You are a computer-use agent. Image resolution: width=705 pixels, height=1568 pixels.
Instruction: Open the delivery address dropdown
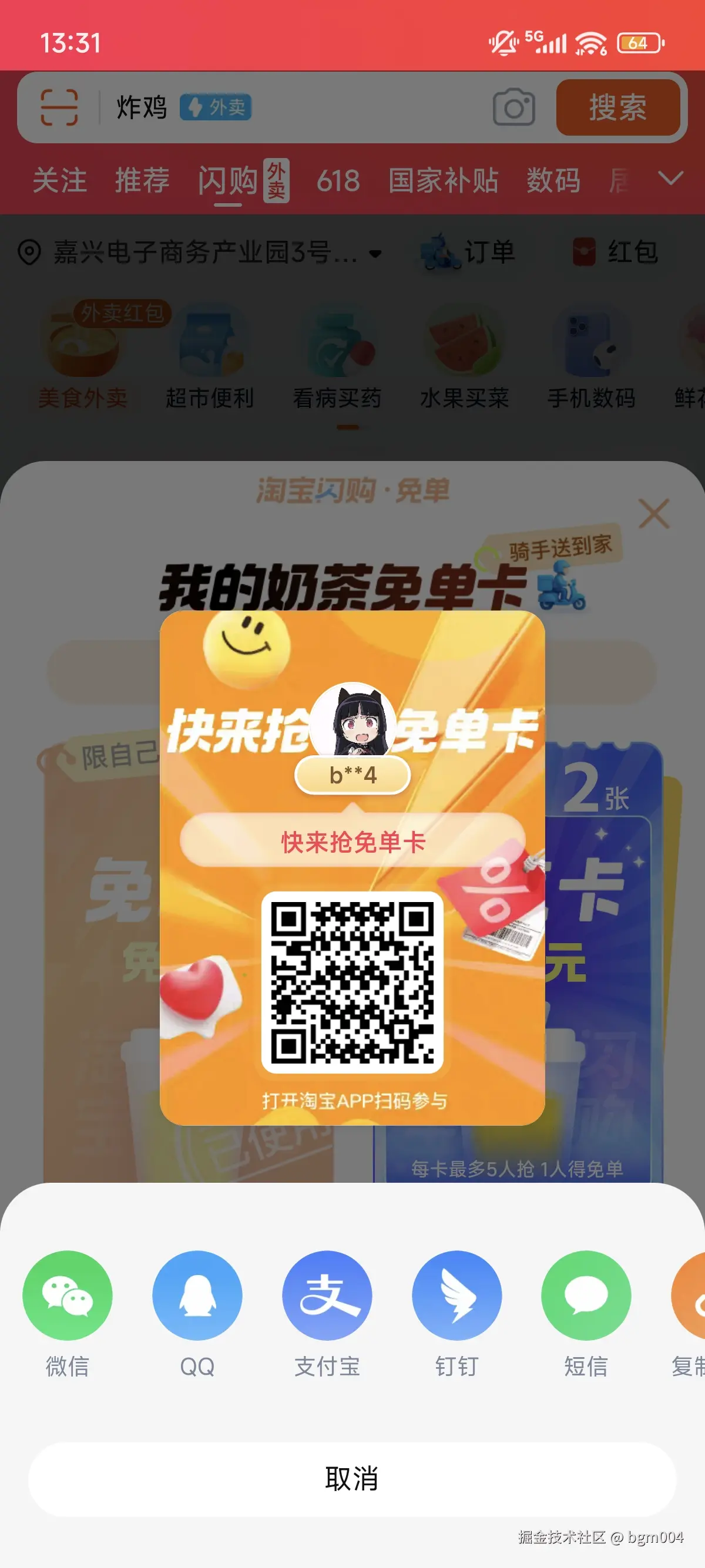(375, 255)
